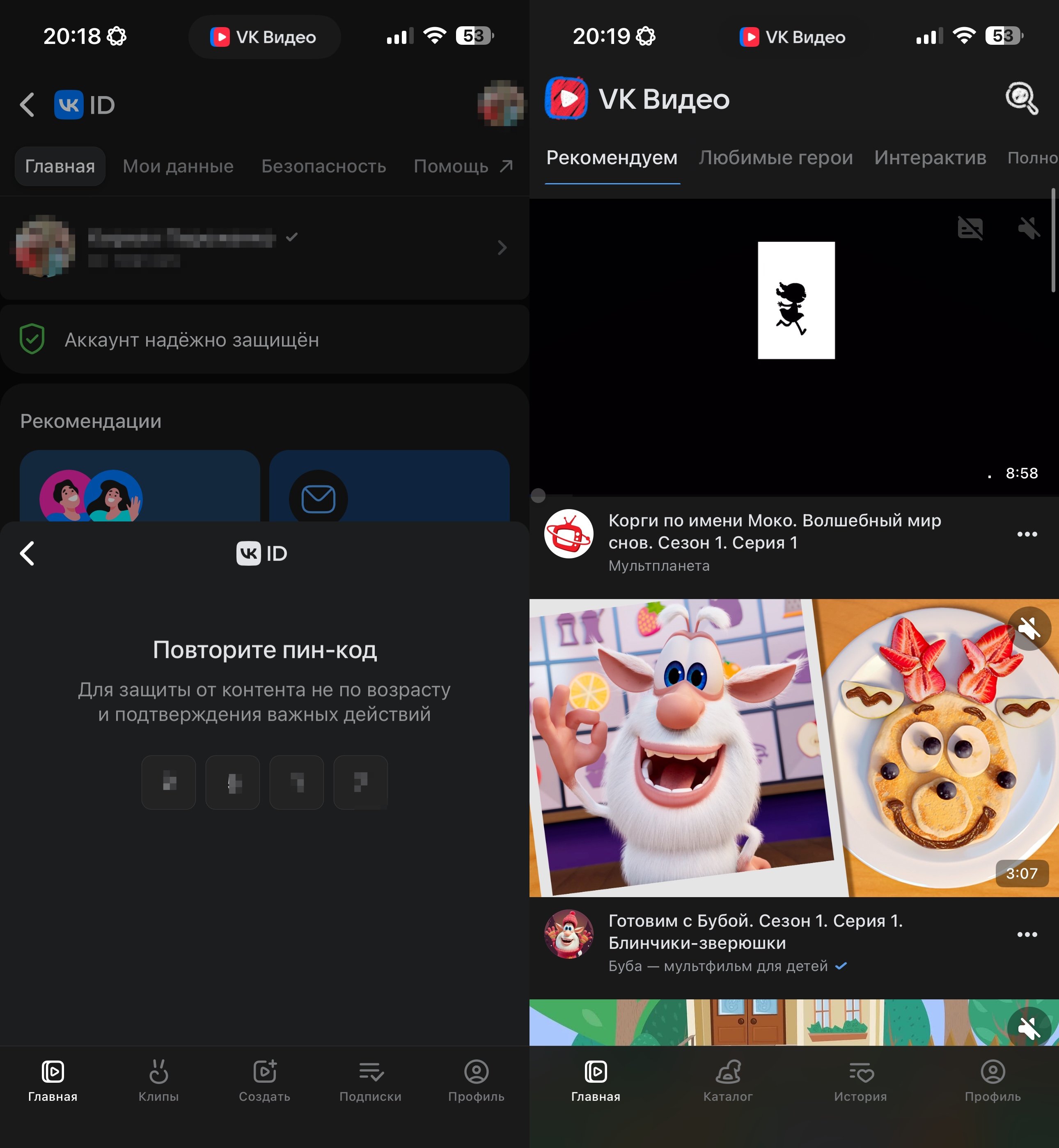Play the Готовим с Бубой video thumbnail
Image resolution: width=1059 pixels, height=1148 pixels.
(x=793, y=747)
